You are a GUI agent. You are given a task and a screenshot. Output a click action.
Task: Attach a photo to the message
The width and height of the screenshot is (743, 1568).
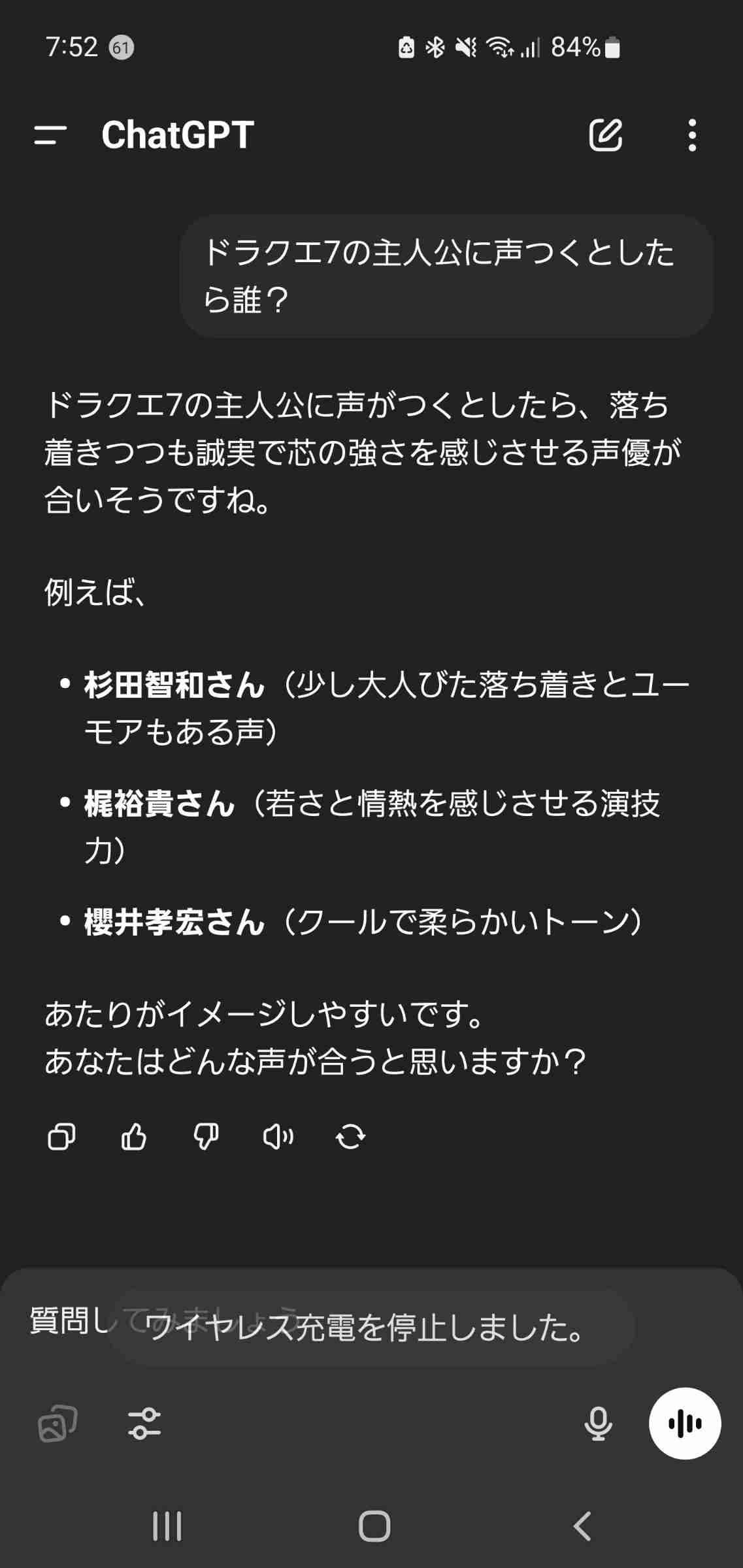point(58,1423)
